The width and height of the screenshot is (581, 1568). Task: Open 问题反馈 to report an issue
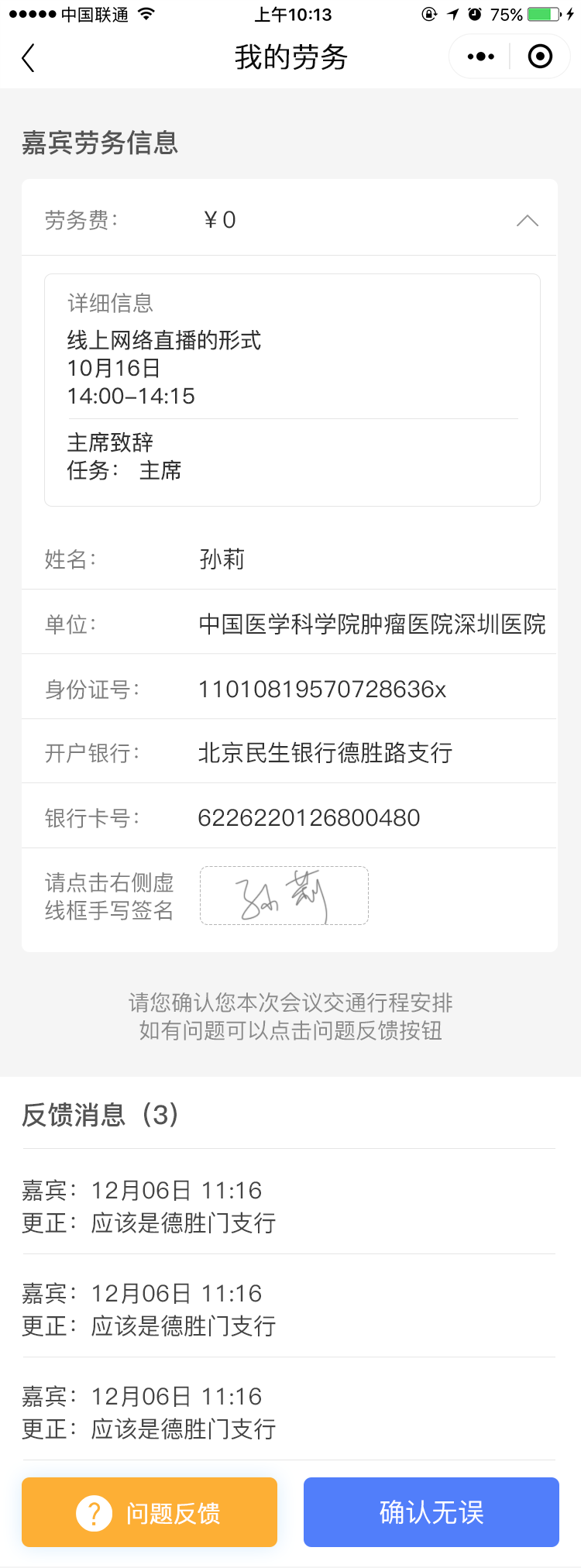[x=150, y=1511]
